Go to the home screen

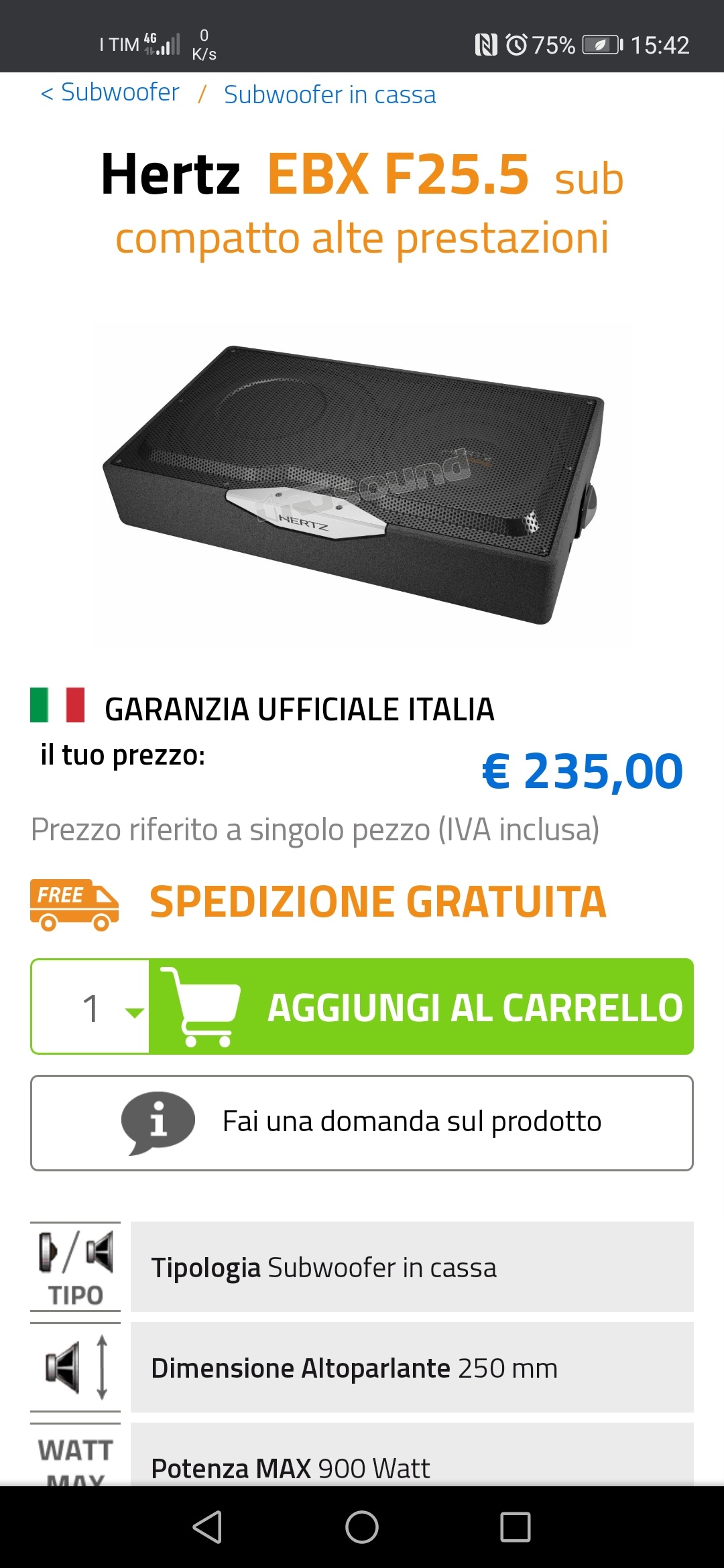point(362,1527)
